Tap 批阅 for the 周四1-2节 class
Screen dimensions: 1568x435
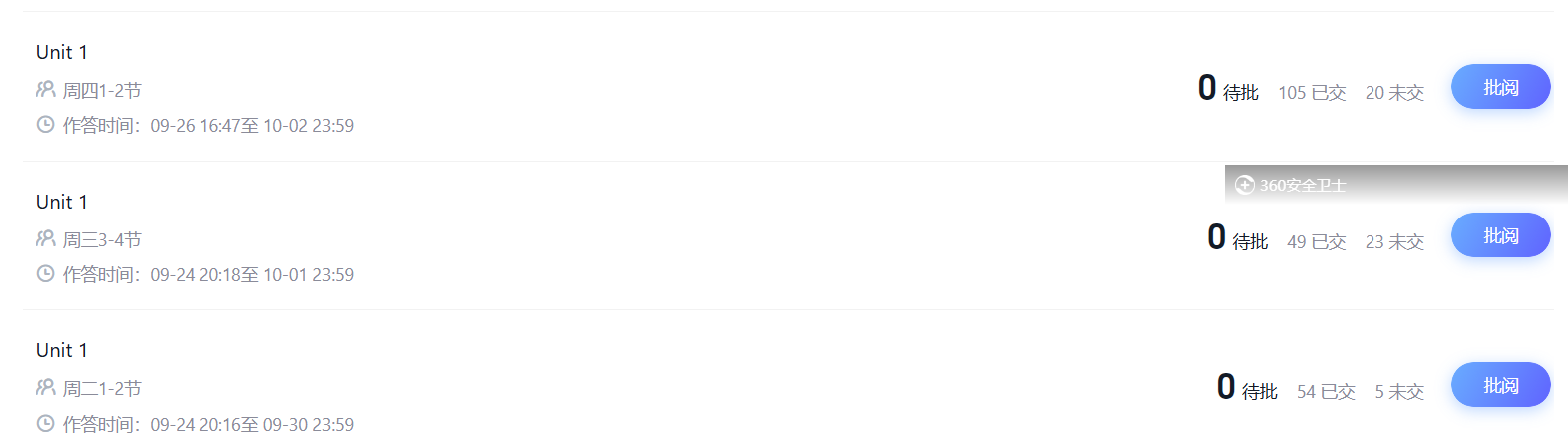(x=1500, y=87)
